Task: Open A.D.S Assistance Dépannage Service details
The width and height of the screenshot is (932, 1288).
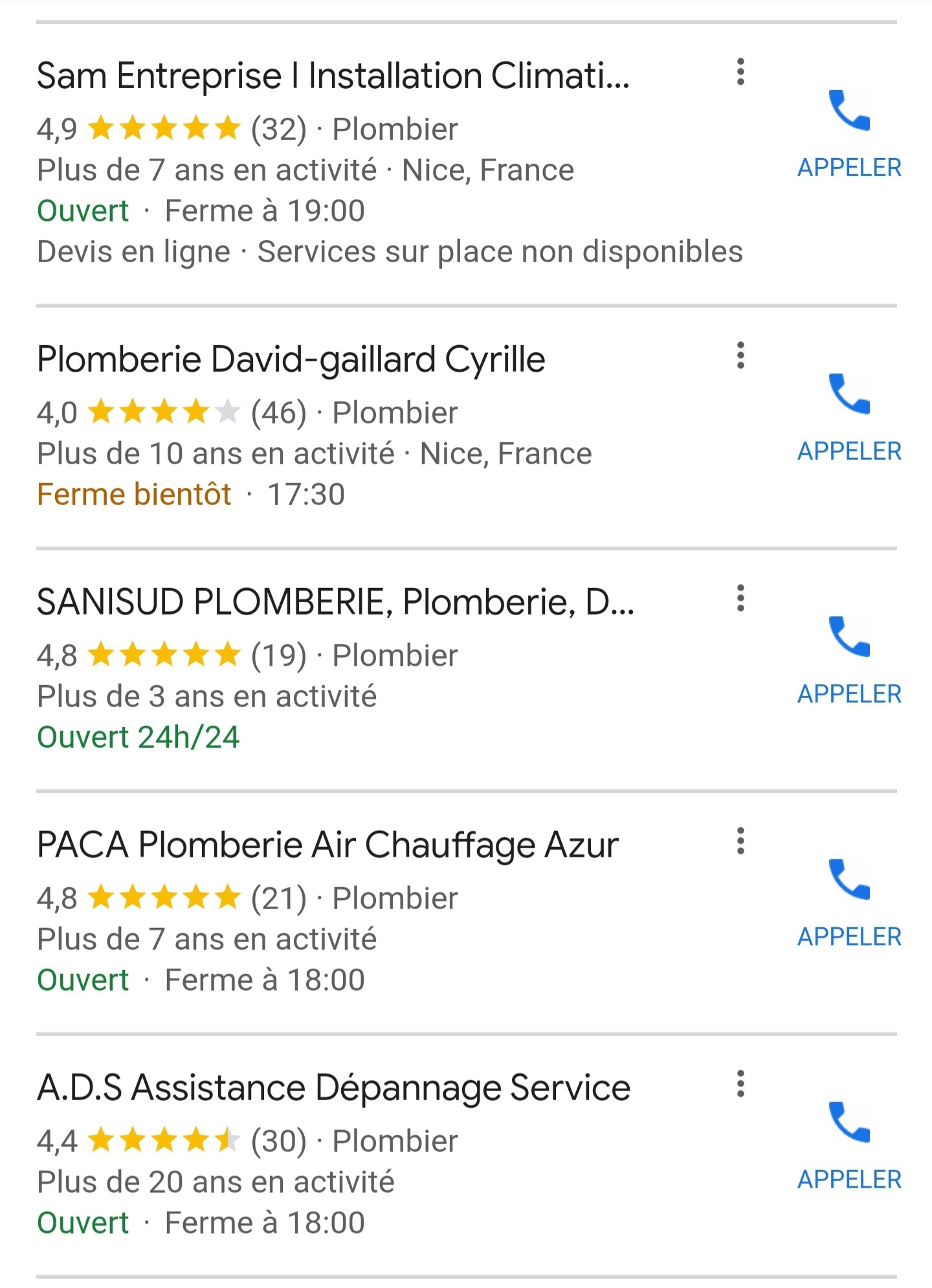Action: (333, 1088)
